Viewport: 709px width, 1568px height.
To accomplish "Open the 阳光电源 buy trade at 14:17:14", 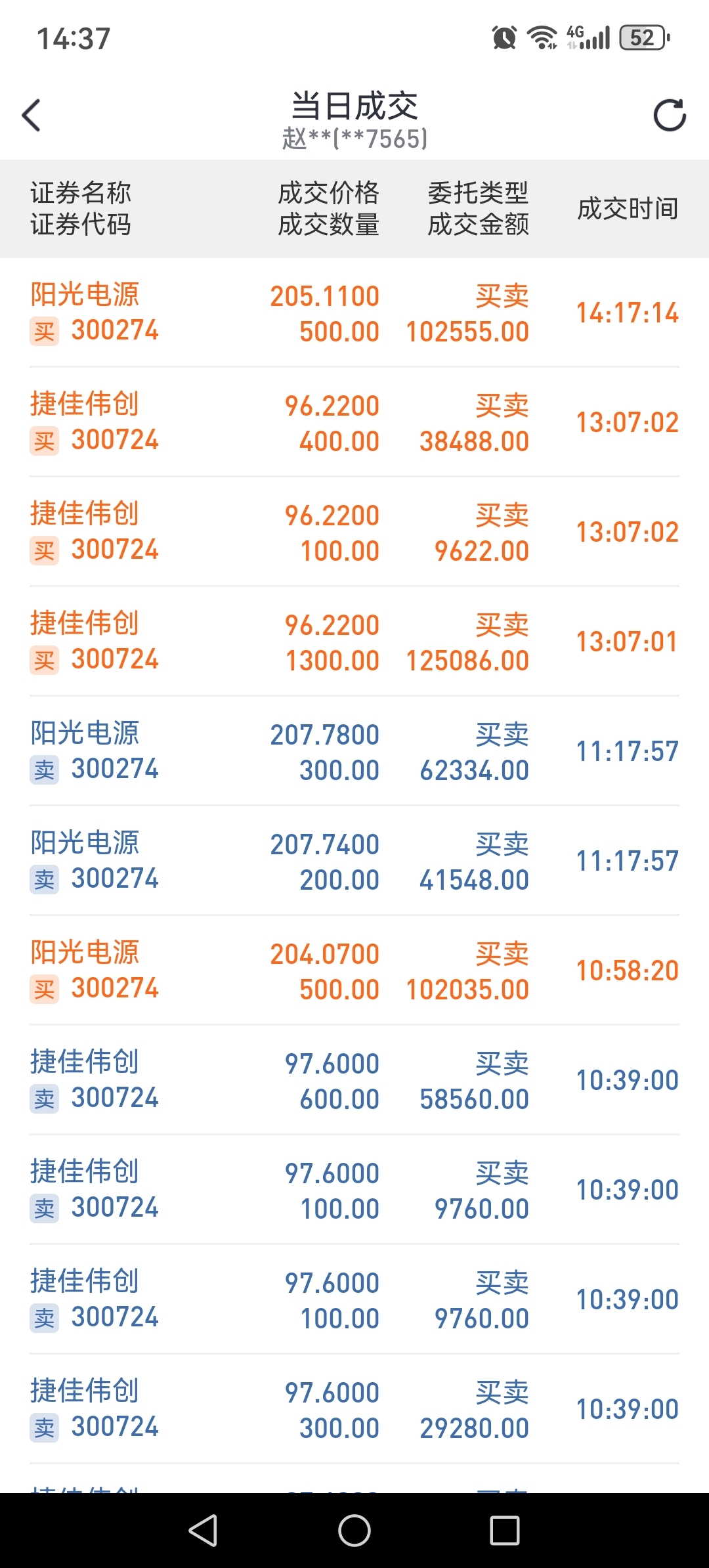I will [x=354, y=313].
